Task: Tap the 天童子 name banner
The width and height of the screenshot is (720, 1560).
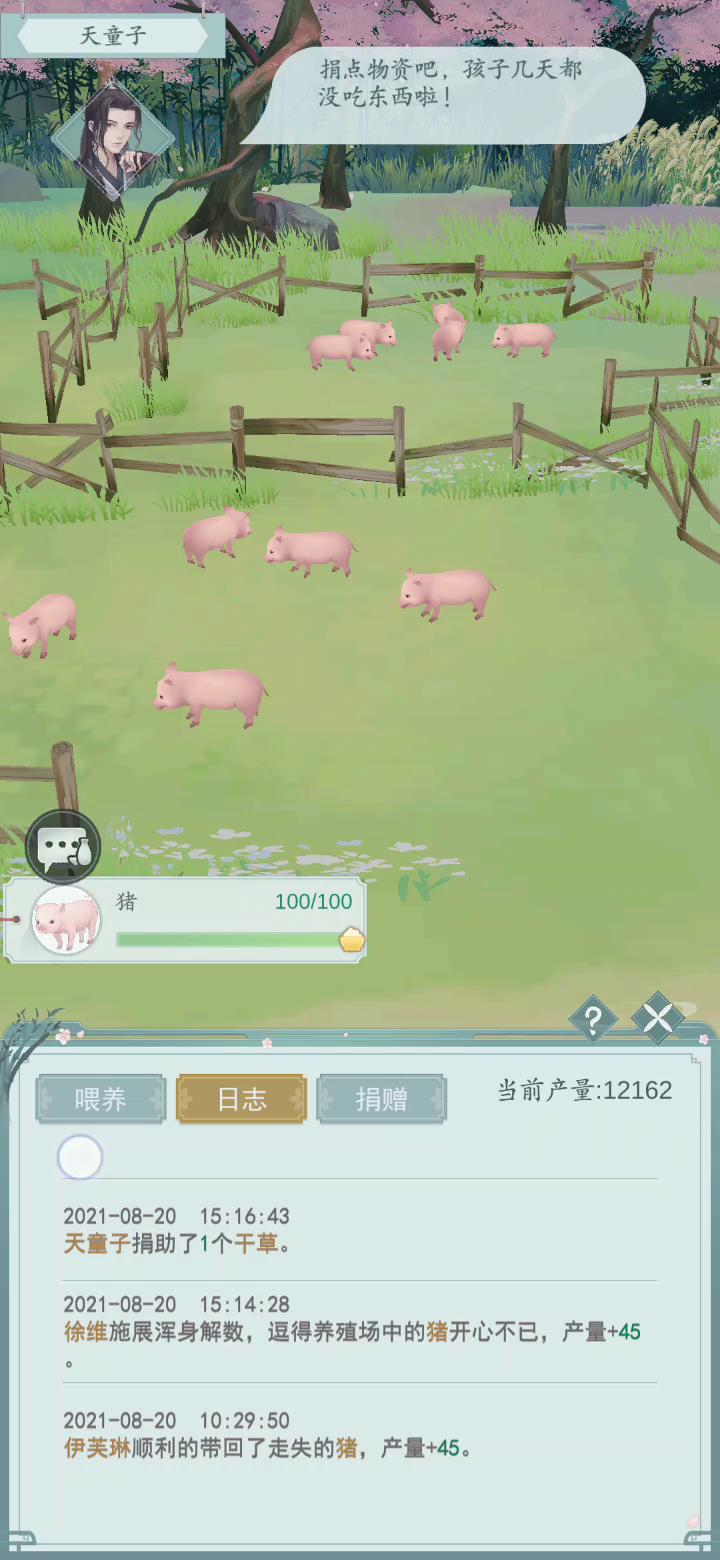Action: tap(112, 36)
